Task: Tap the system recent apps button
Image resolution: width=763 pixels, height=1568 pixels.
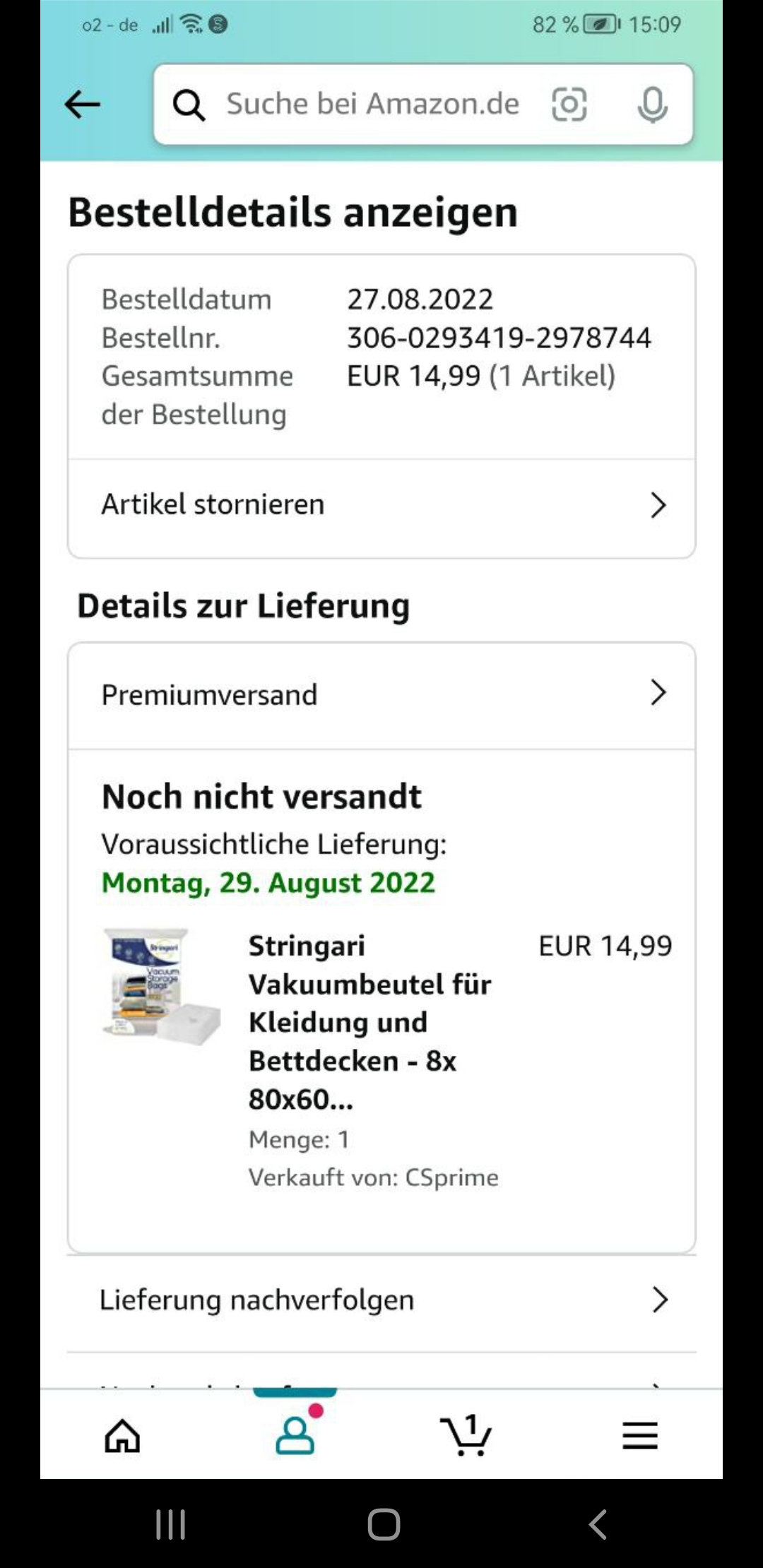Action: pyautogui.click(x=170, y=1525)
